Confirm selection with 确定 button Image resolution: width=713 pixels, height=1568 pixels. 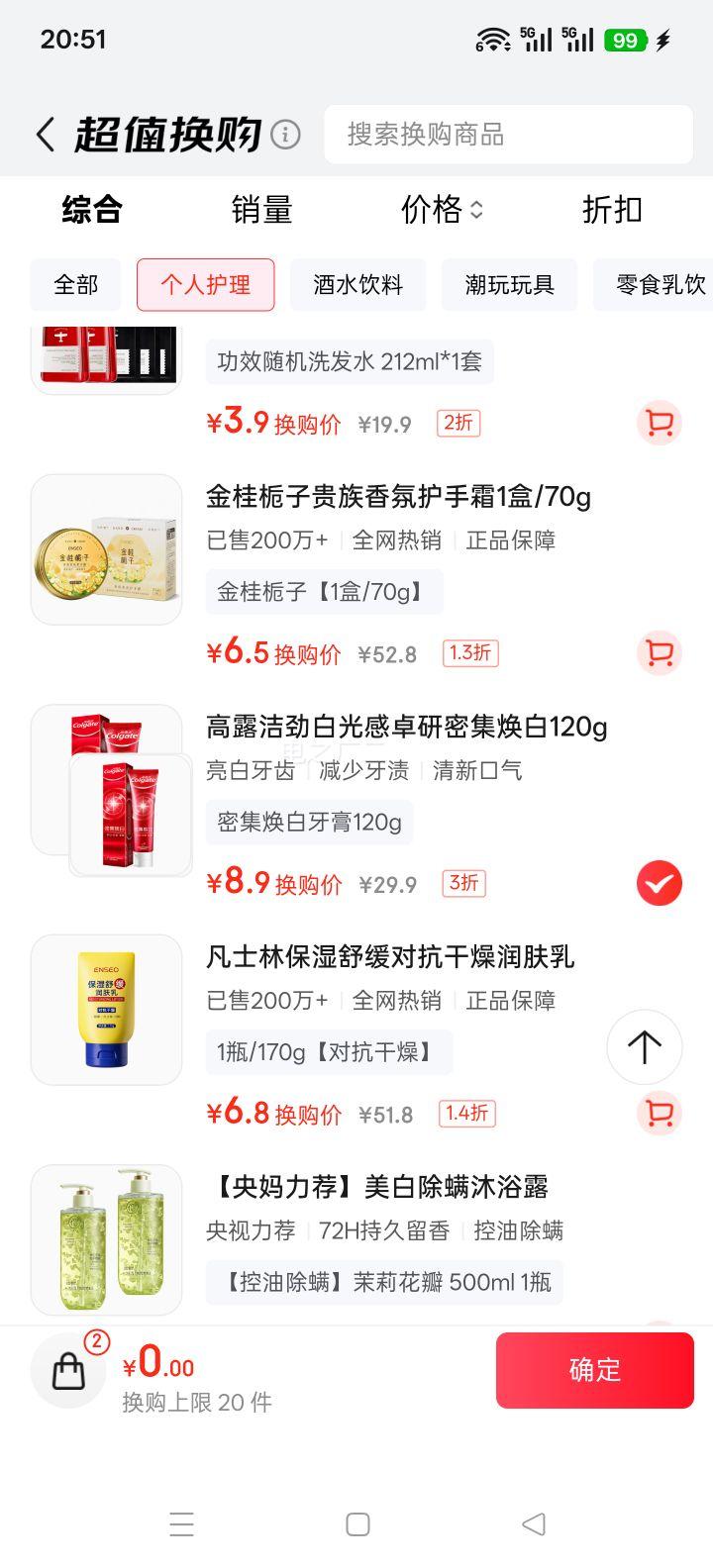pyautogui.click(x=594, y=1370)
